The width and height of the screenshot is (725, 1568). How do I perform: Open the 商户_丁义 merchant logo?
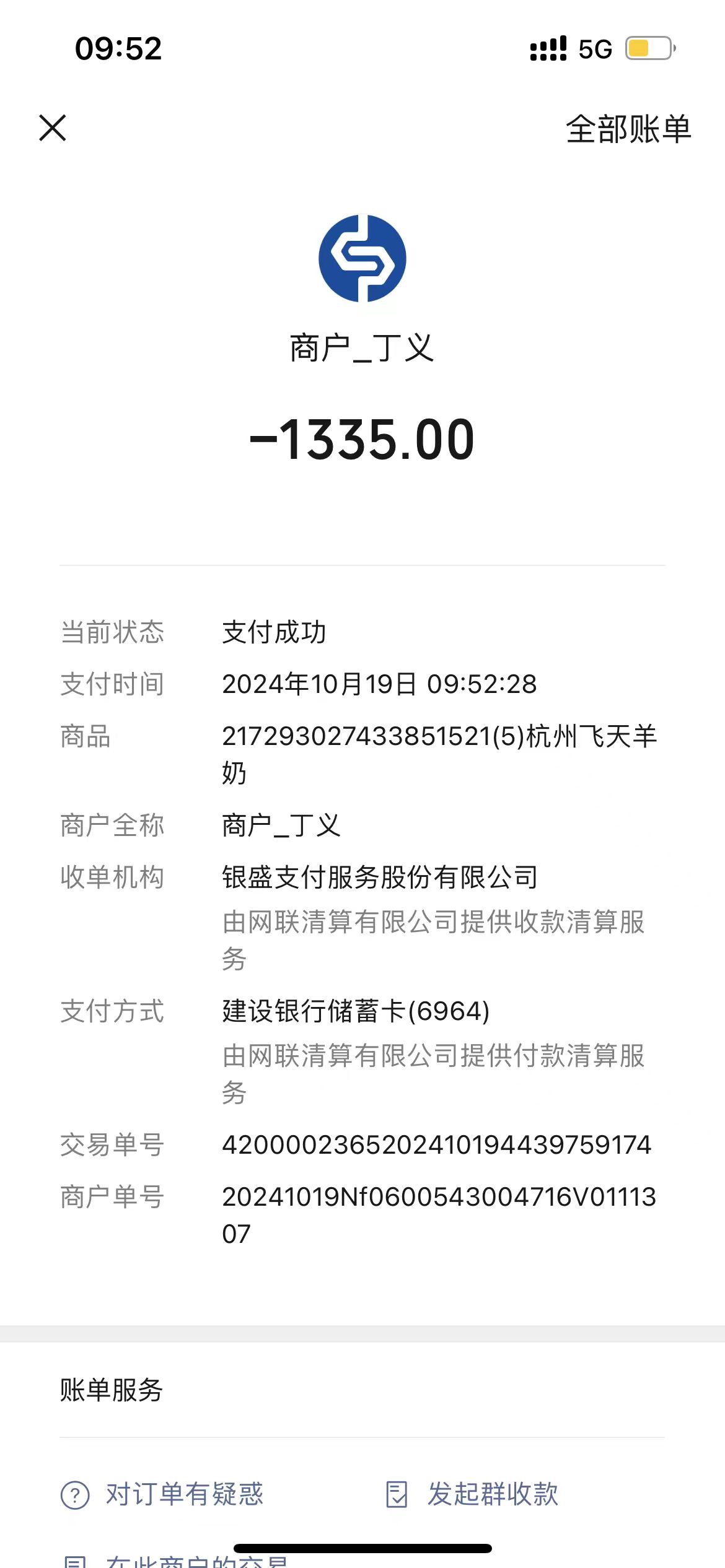362,258
